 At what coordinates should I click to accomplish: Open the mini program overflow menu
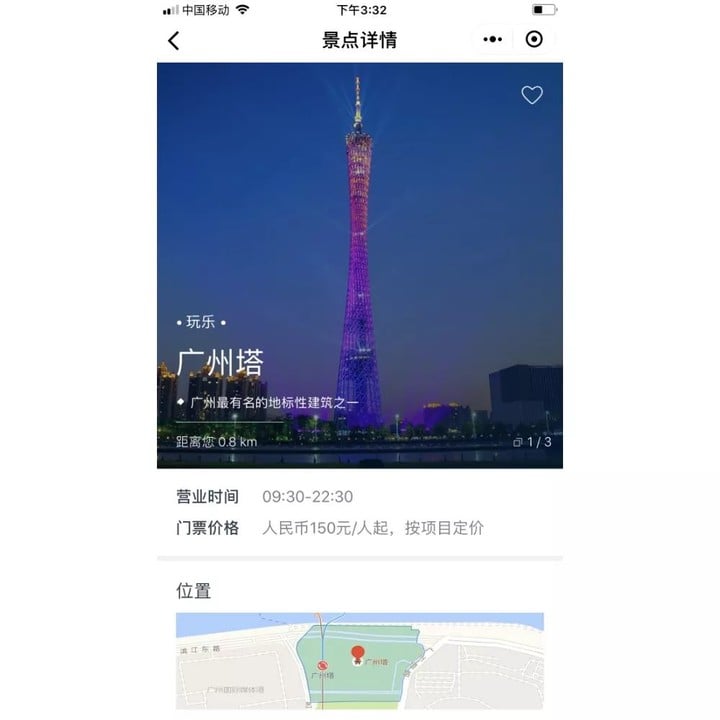(492, 40)
